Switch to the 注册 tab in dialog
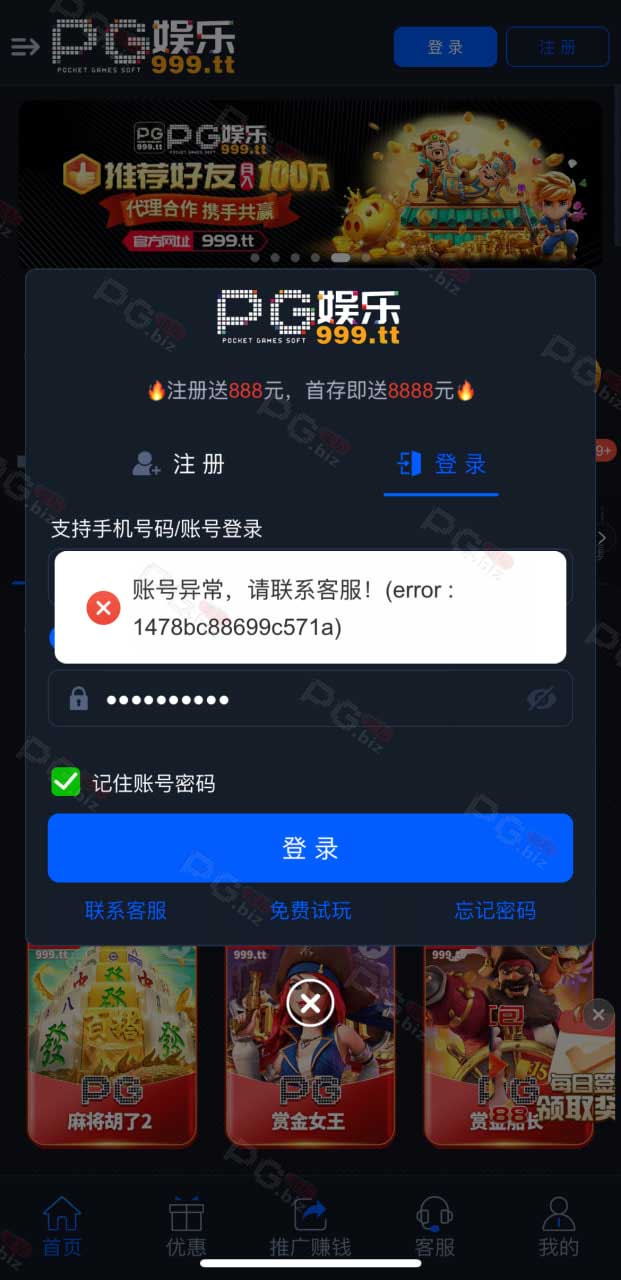This screenshot has height=1280, width=621. pyautogui.click(x=179, y=464)
